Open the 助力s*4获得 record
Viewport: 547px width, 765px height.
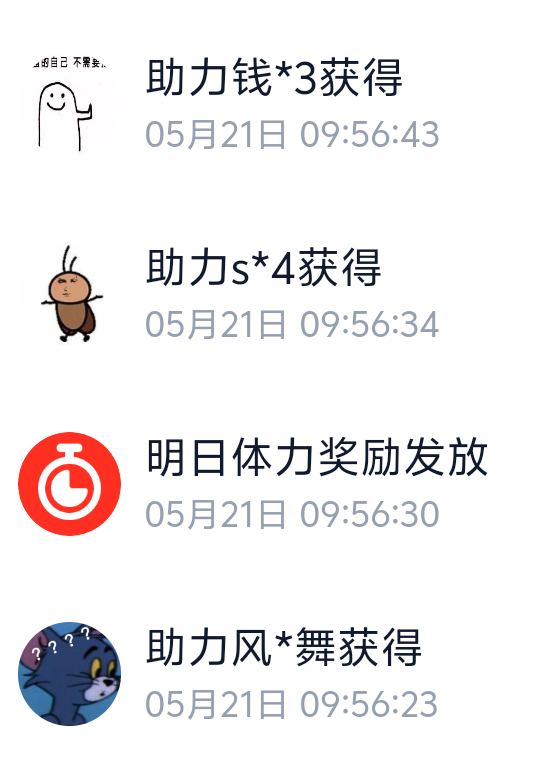click(273, 294)
